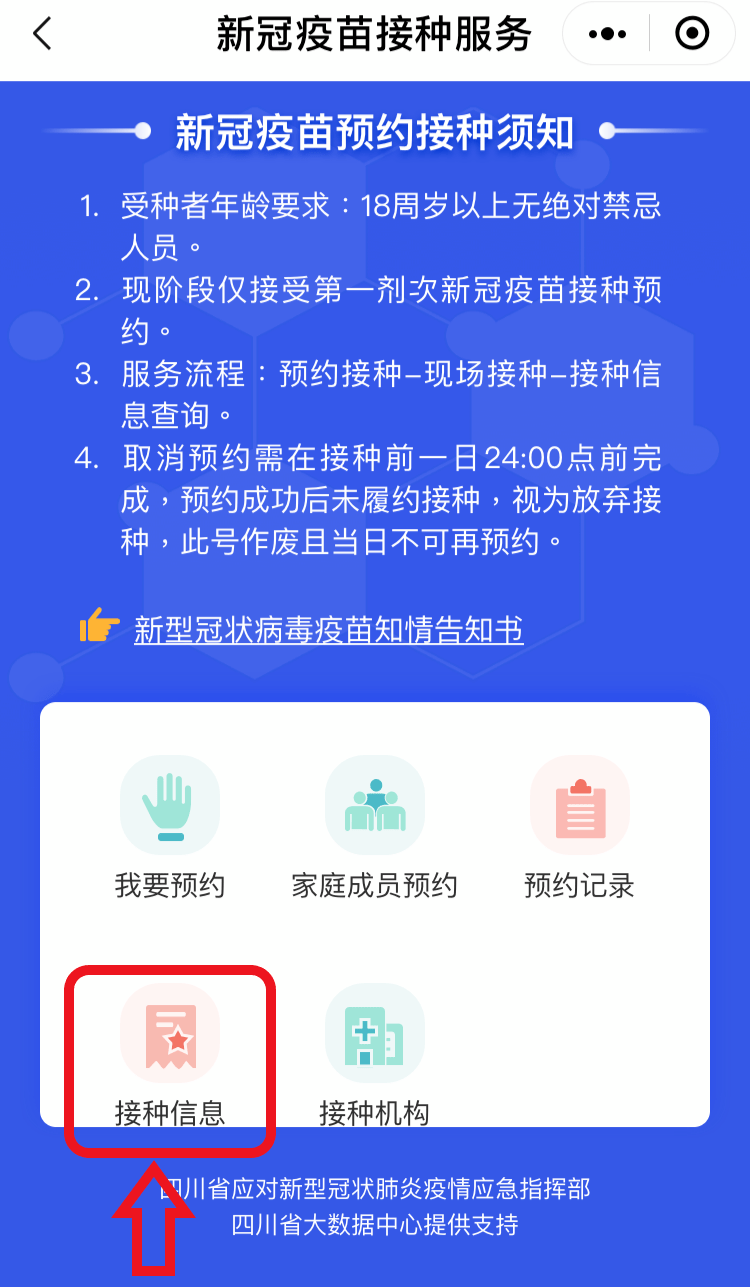
Task: Go back using the top-left arrow
Action: pos(42,35)
